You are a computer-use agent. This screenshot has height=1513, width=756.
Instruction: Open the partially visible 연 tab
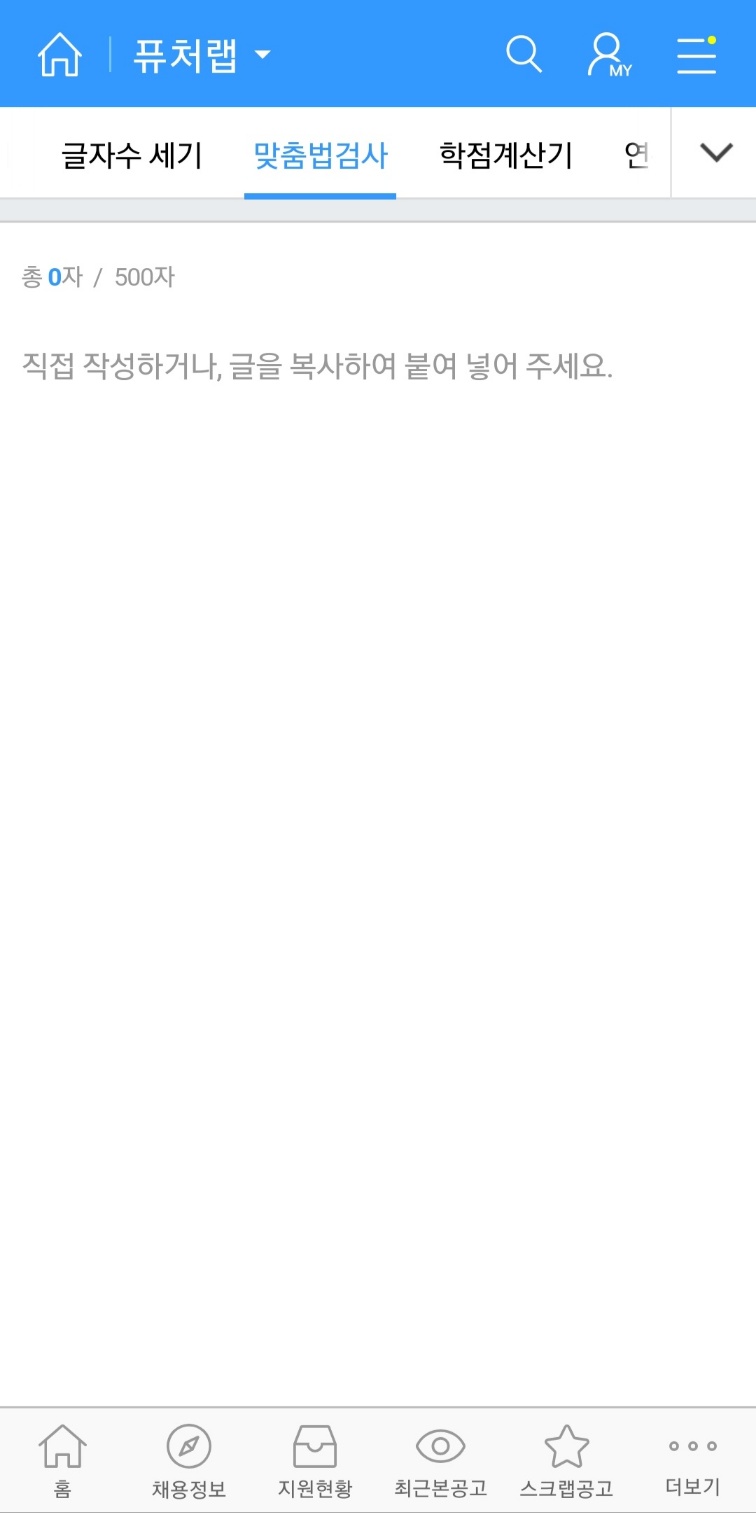pyautogui.click(x=637, y=152)
